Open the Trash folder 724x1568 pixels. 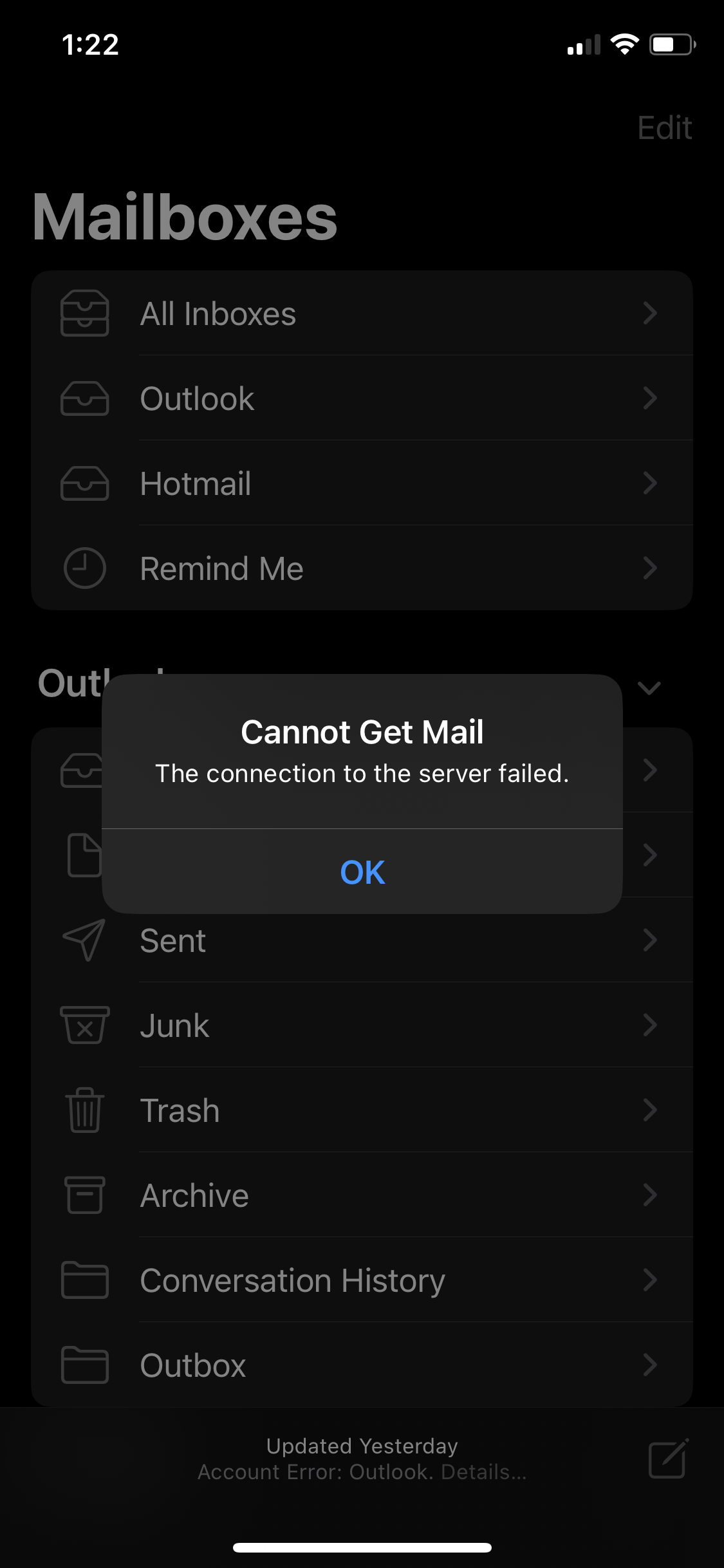coord(362,1110)
